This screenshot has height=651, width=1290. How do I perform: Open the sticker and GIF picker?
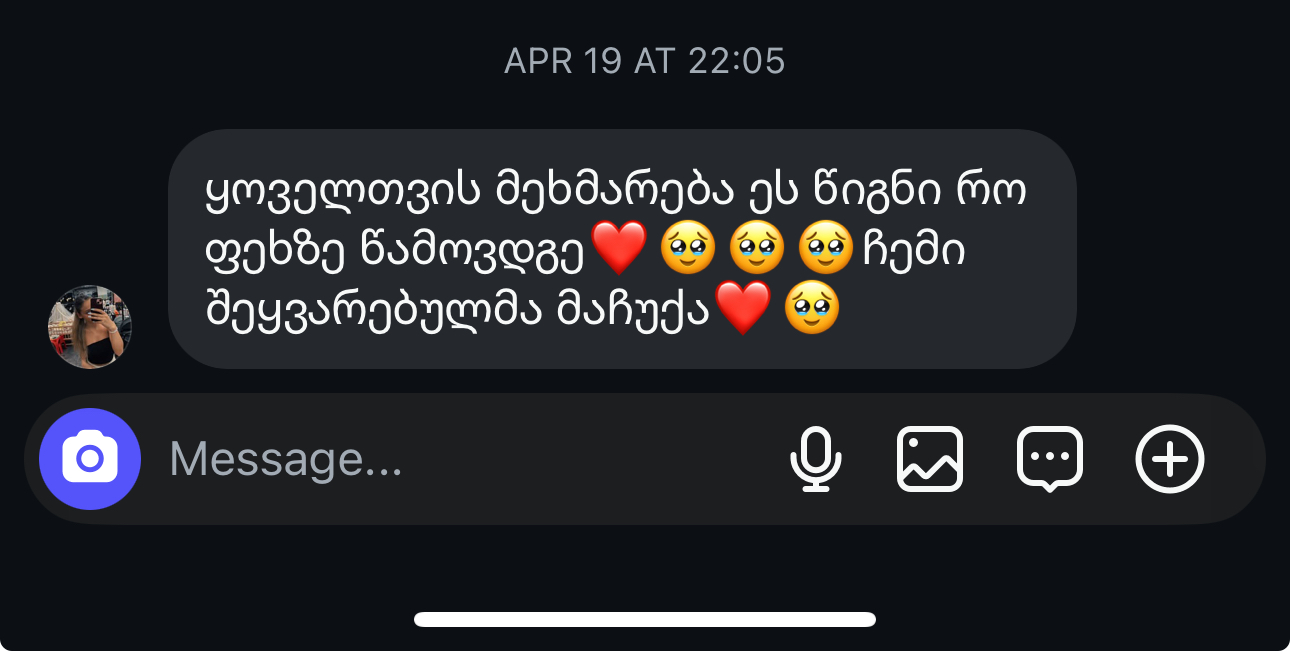[1050, 459]
